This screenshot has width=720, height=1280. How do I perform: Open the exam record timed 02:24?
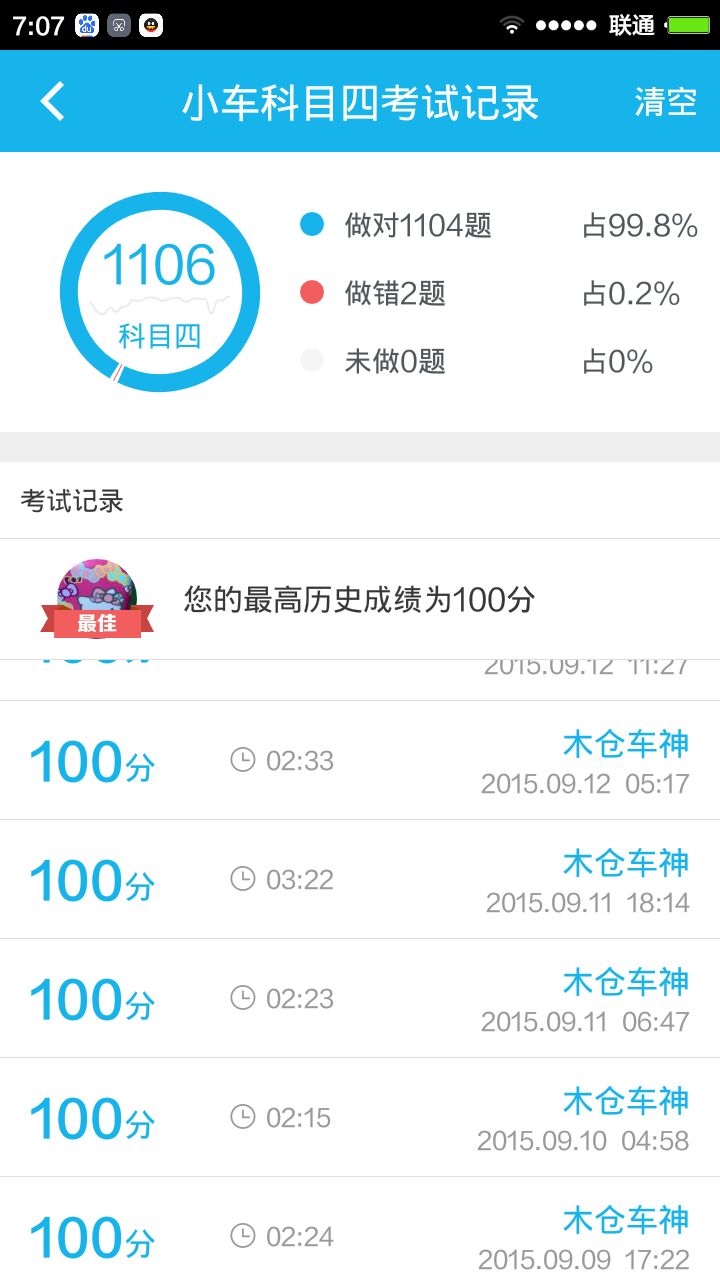(360, 1229)
